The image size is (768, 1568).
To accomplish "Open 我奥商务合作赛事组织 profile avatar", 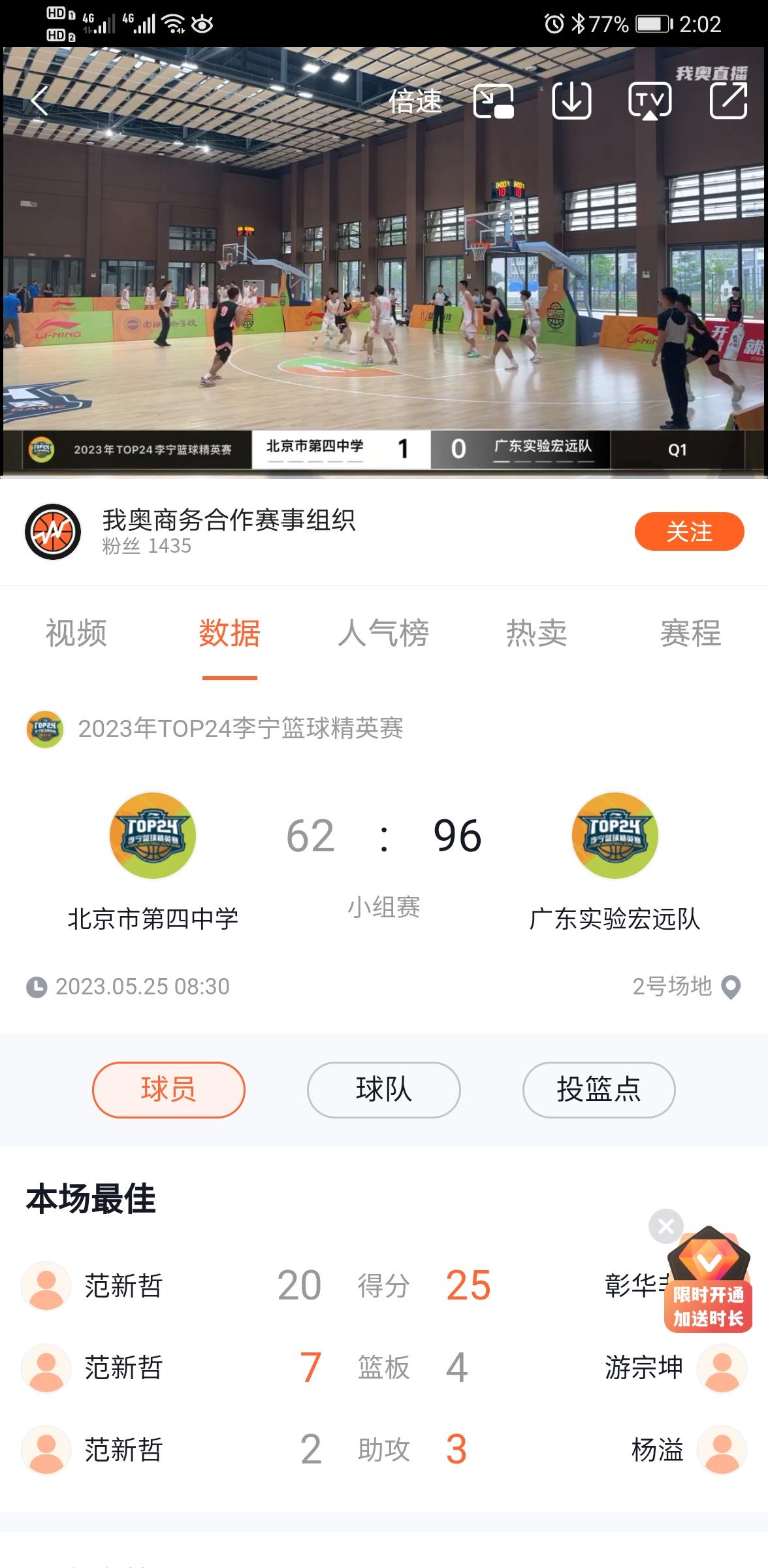I will coord(52,532).
